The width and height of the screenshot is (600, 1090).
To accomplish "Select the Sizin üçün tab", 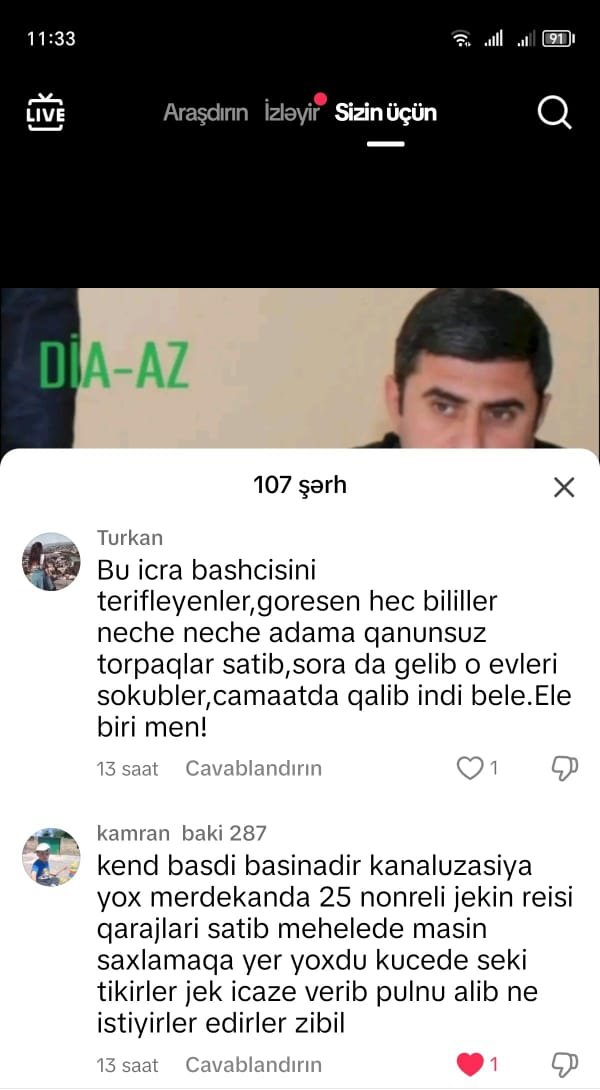I will 386,113.
